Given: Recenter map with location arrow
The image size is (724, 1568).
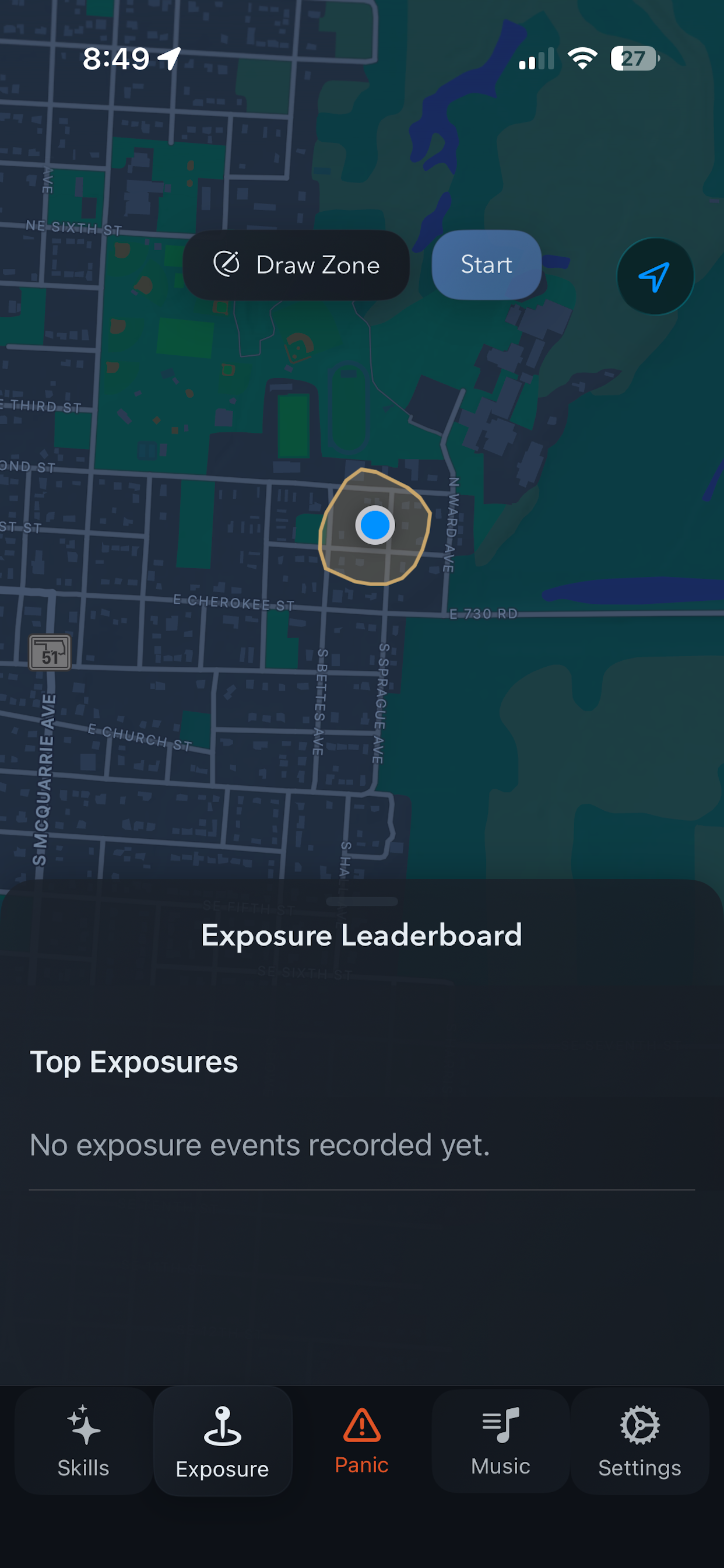Looking at the screenshot, I should [x=655, y=276].
